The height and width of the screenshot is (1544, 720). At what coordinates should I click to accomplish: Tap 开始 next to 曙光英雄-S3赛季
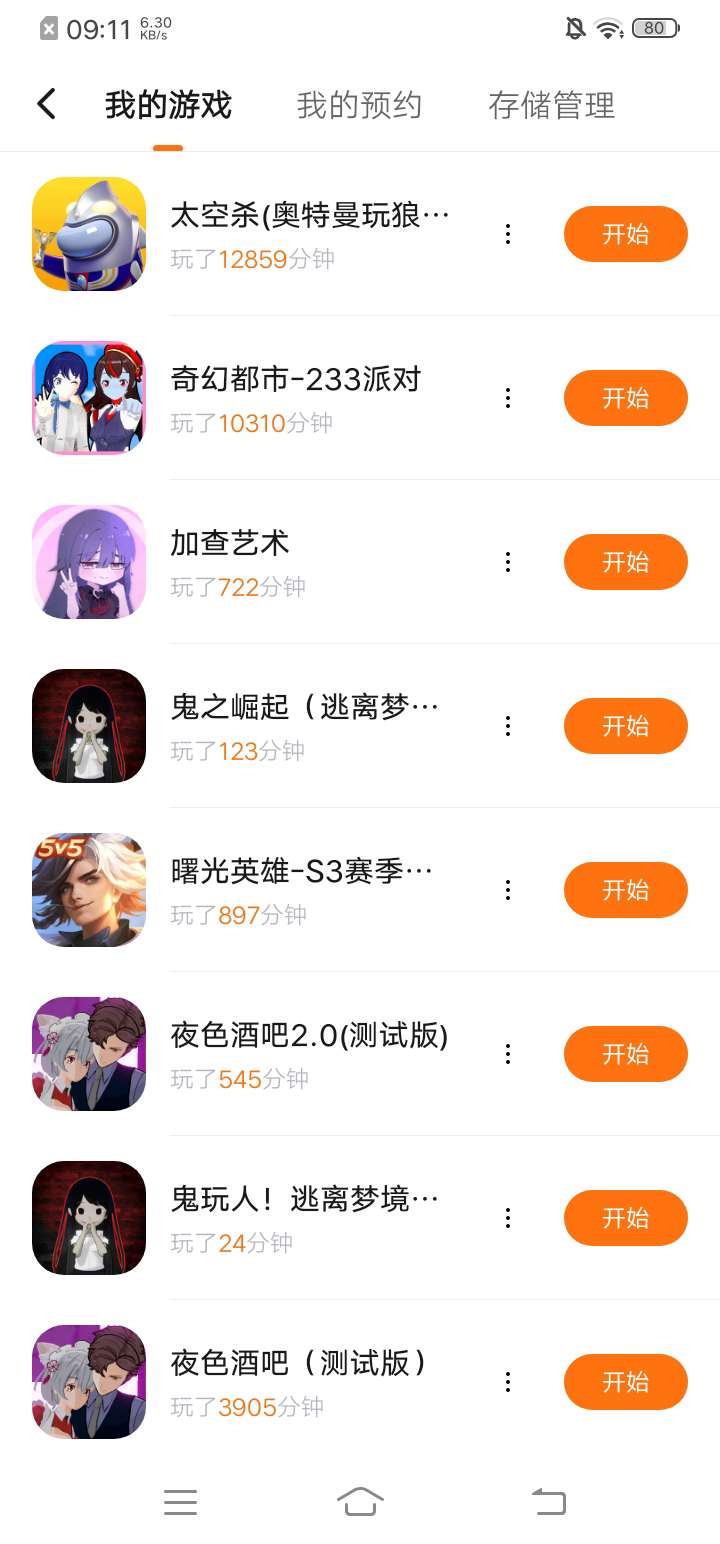point(625,890)
